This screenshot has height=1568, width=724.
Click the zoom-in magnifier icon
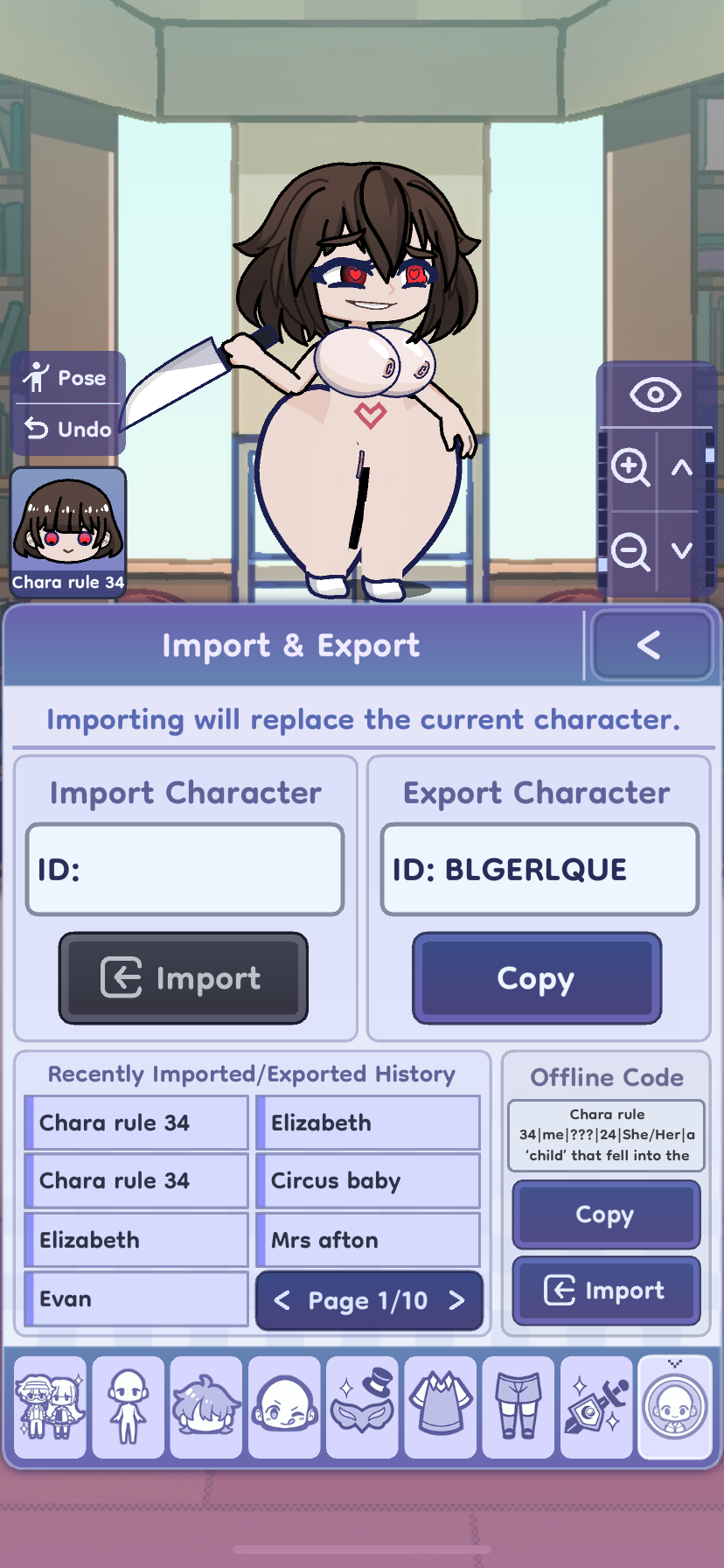click(x=631, y=469)
